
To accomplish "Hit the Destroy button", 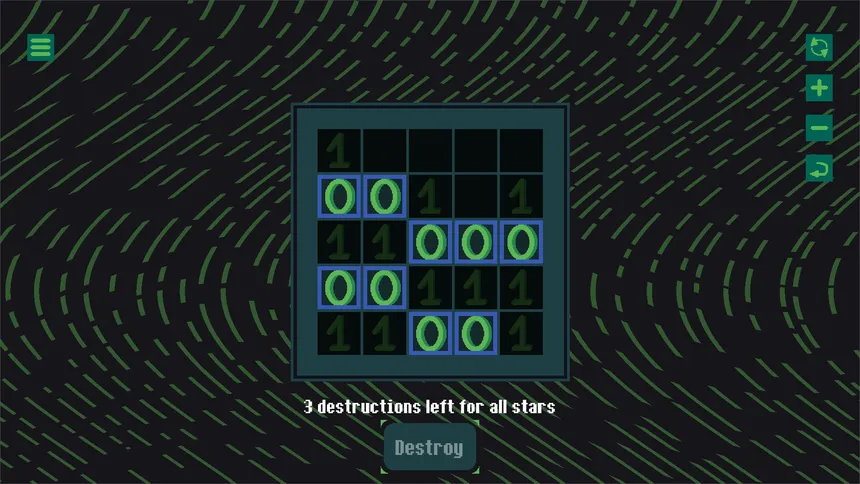I will [x=429, y=447].
